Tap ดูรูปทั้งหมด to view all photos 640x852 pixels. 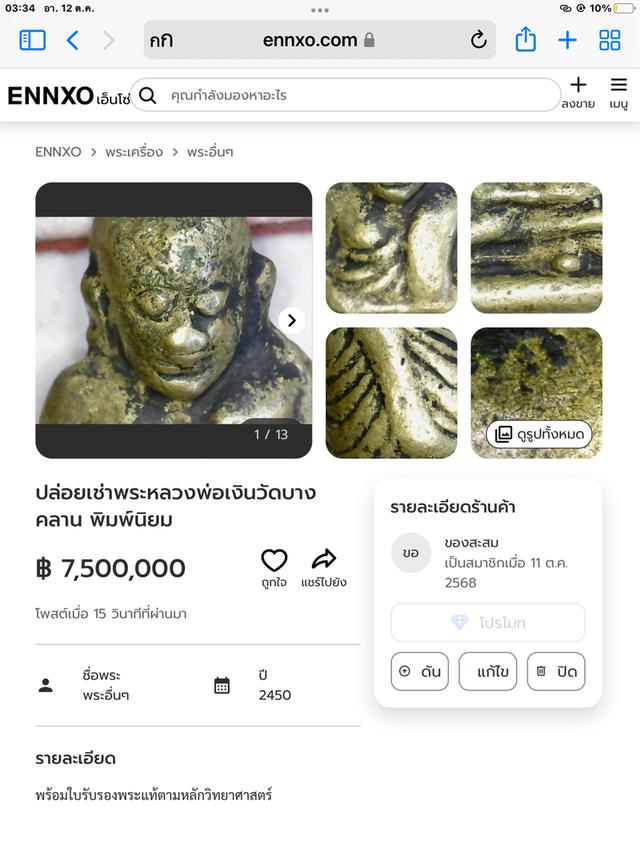click(539, 434)
